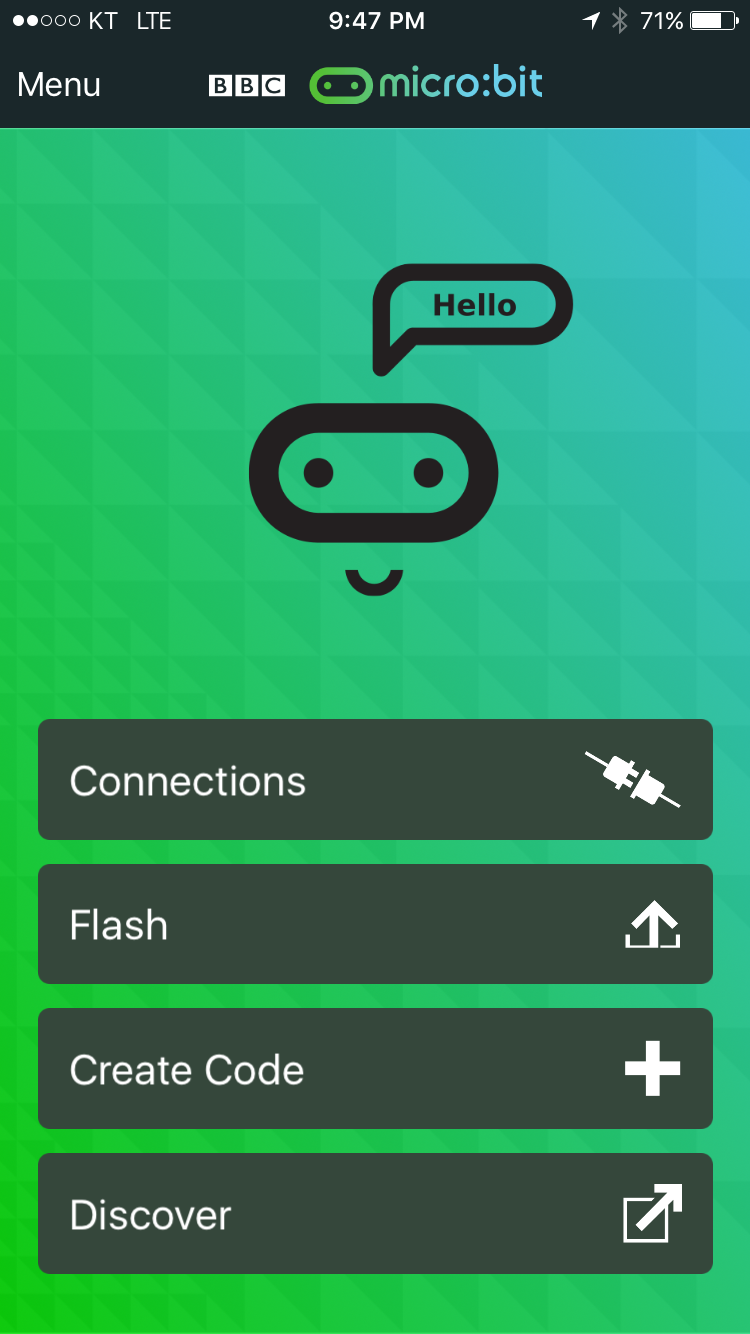Viewport: 750px width, 1334px height.
Task: Click the upload arrow icon beside Flash
Action: tap(652, 924)
